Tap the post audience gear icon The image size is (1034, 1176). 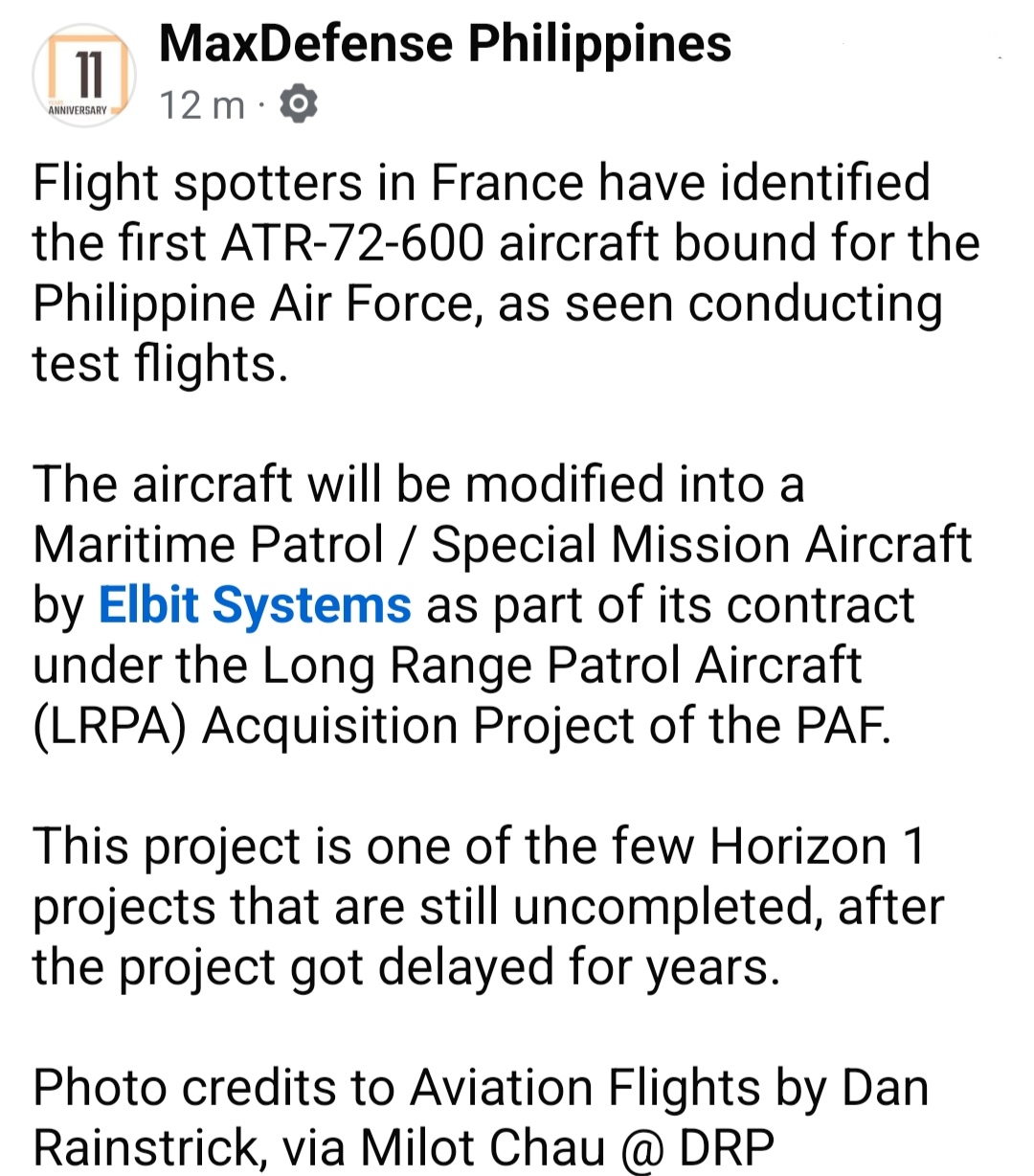298,104
